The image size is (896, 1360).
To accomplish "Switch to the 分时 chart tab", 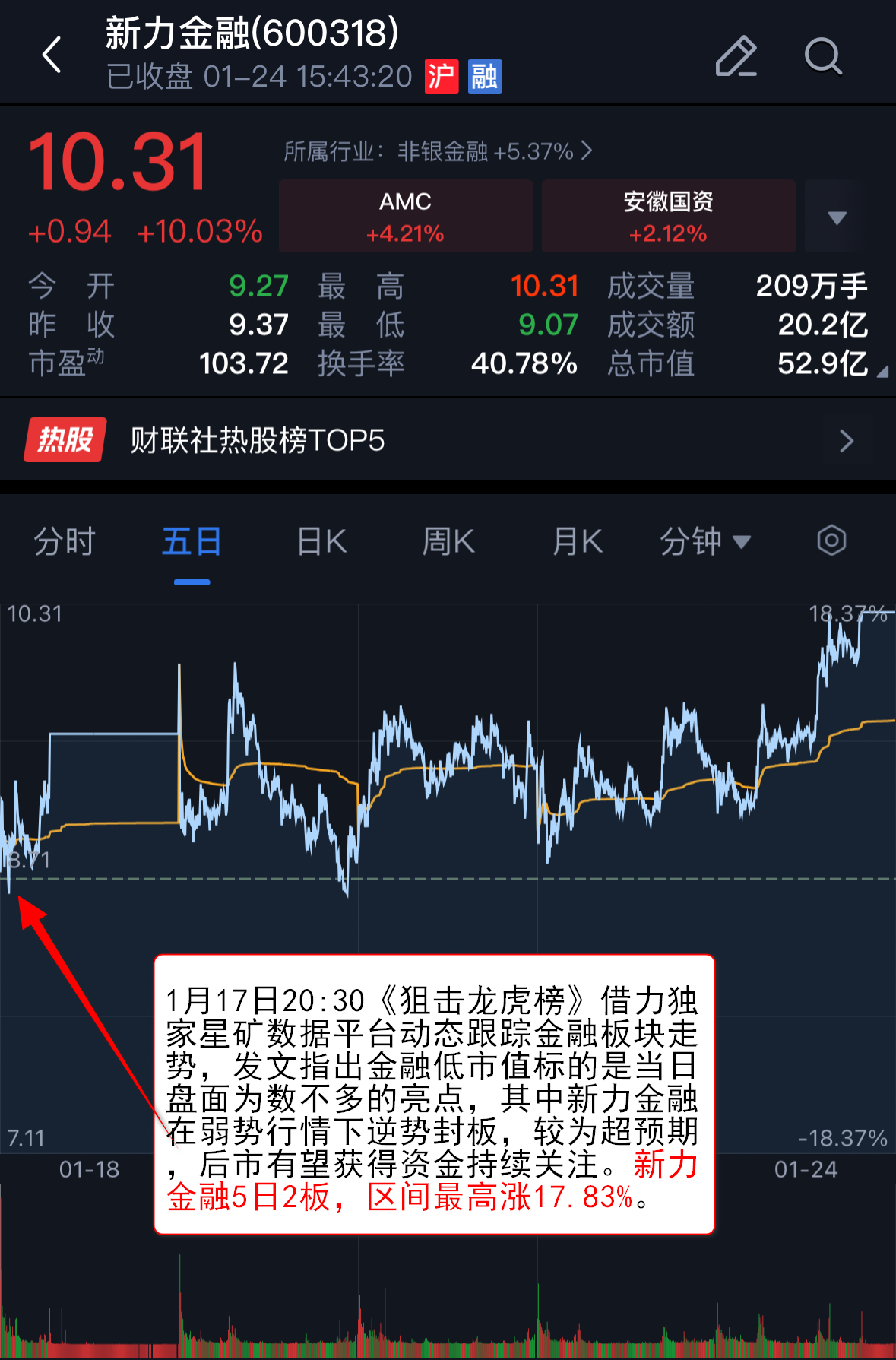I will point(65,542).
